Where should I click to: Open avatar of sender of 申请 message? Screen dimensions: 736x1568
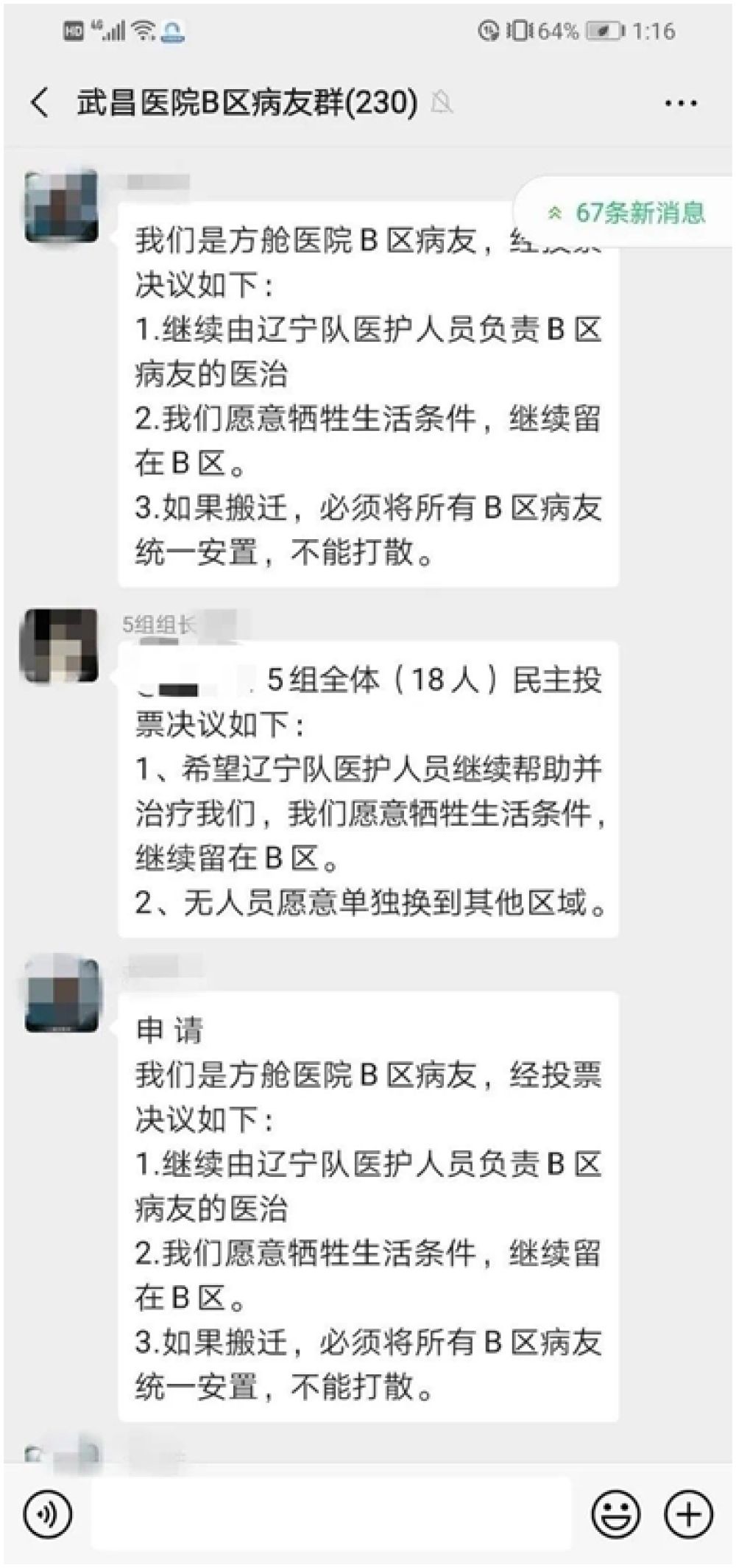[x=62, y=995]
